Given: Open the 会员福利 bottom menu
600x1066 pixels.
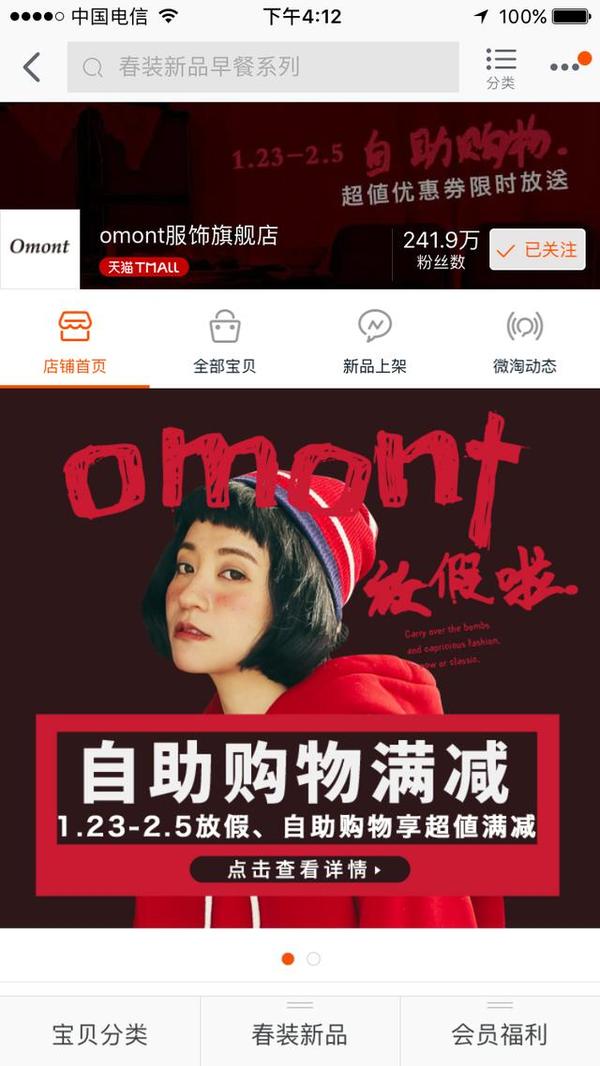Looking at the screenshot, I should point(500,1033).
